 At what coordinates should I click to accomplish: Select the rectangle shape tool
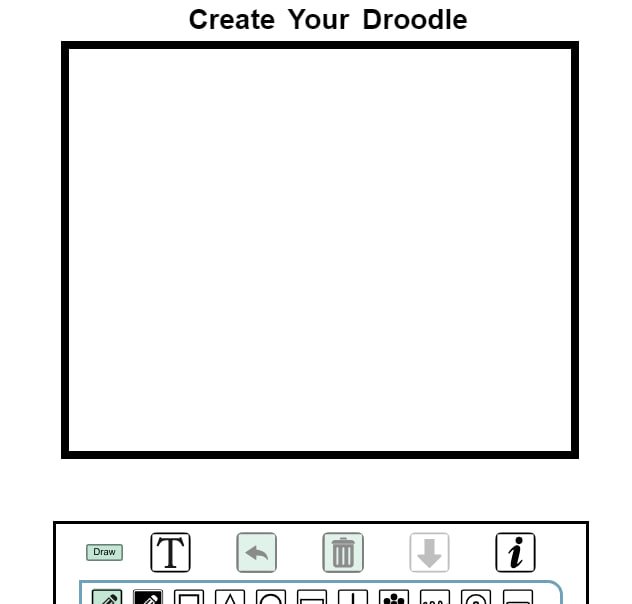click(x=189, y=597)
